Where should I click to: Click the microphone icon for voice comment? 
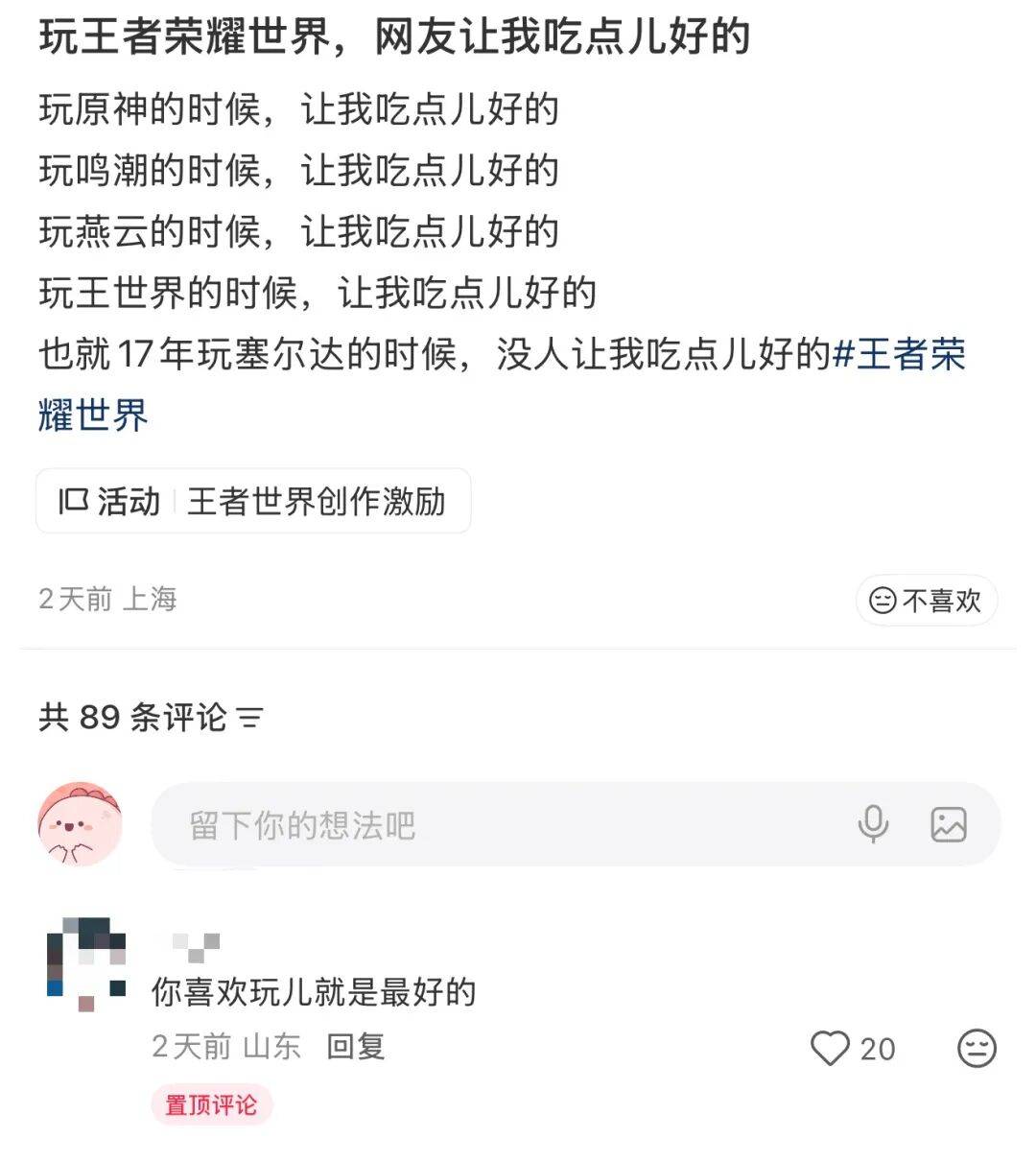(x=874, y=823)
